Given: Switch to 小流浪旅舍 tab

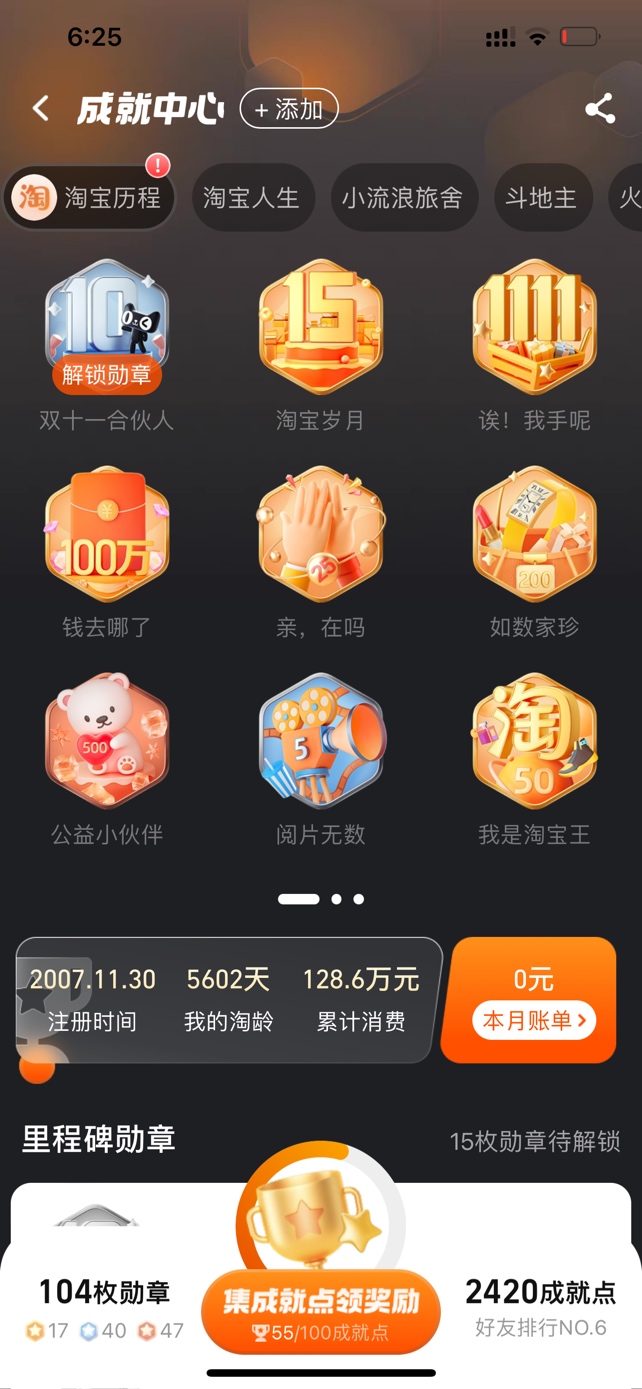Looking at the screenshot, I should click(x=402, y=198).
